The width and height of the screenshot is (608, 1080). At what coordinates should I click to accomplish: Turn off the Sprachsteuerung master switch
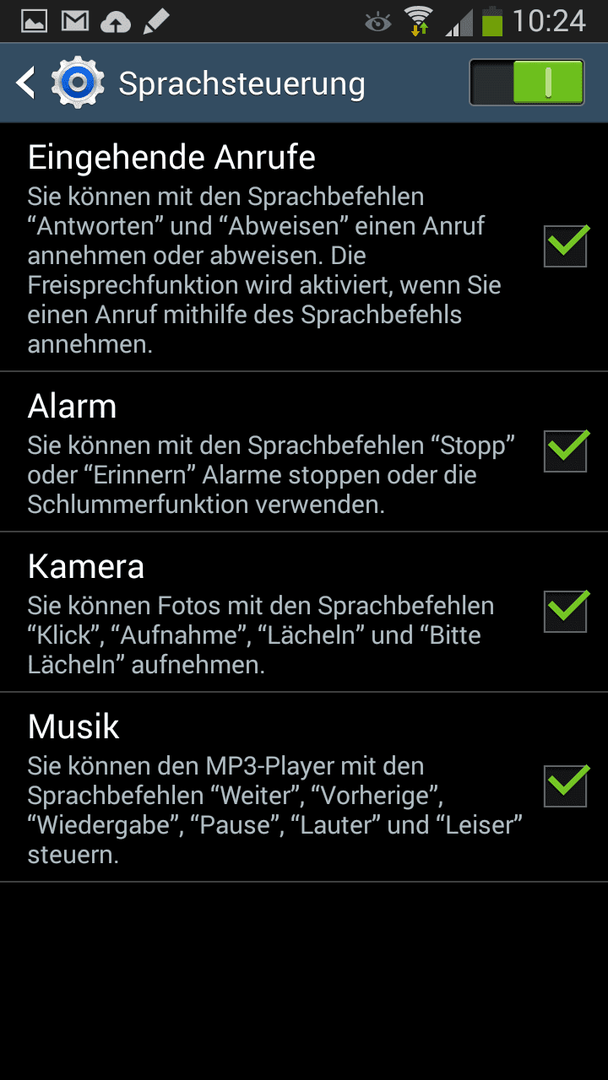click(x=527, y=83)
